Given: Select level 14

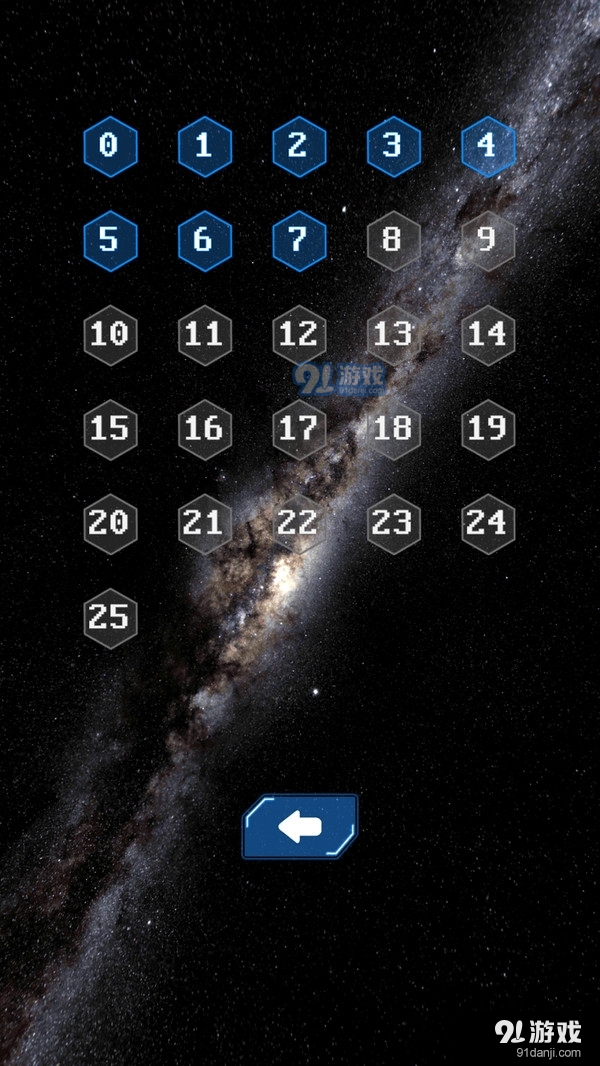Looking at the screenshot, I should click(488, 335).
